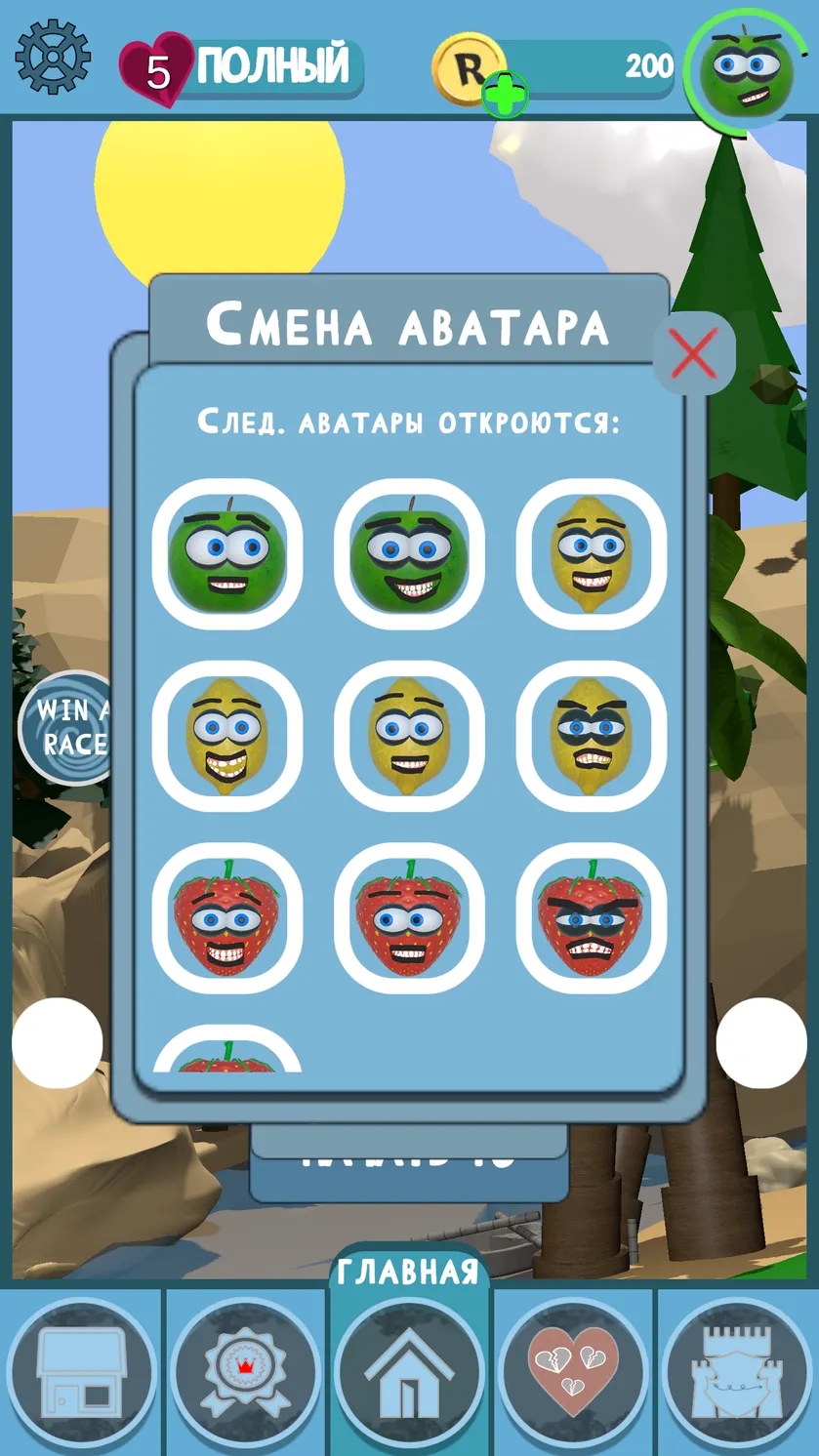Select the wide-eyed green apple avatar

227,553
